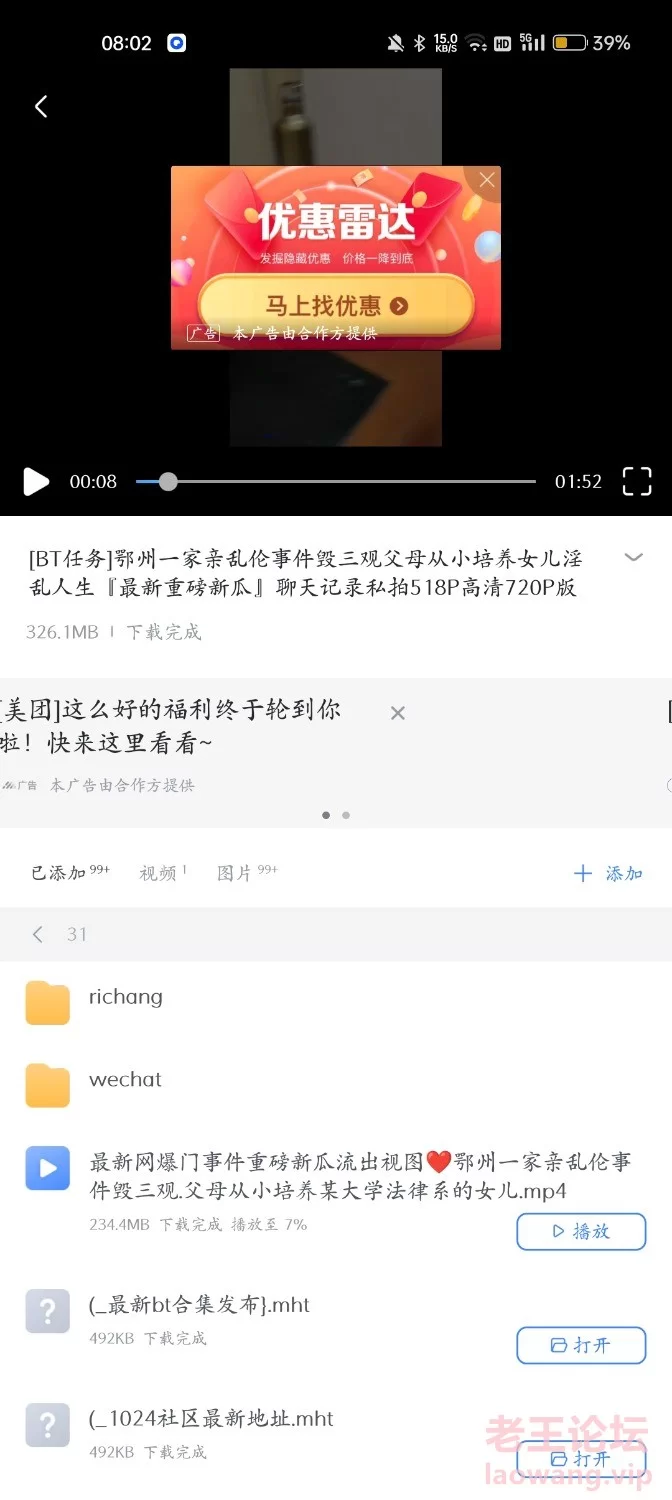Open the richang folder
This screenshot has height=1500, width=672.
[x=125, y=997]
